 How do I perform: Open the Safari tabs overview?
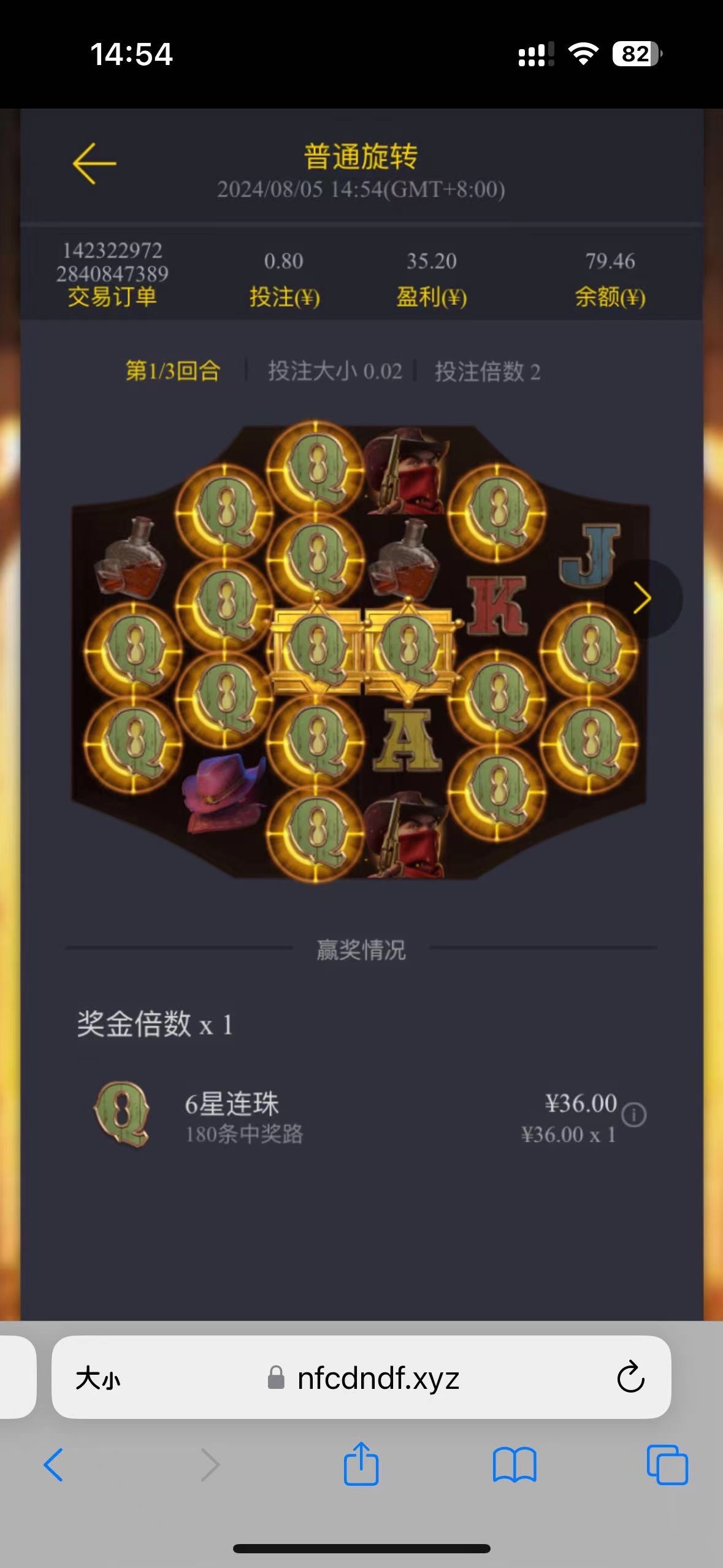coord(667,1465)
